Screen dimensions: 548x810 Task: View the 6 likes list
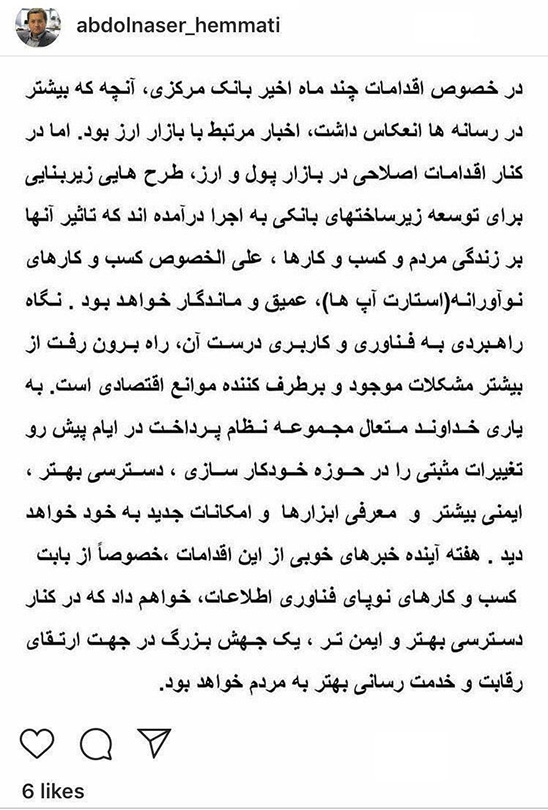pyautogui.click(x=53, y=791)
